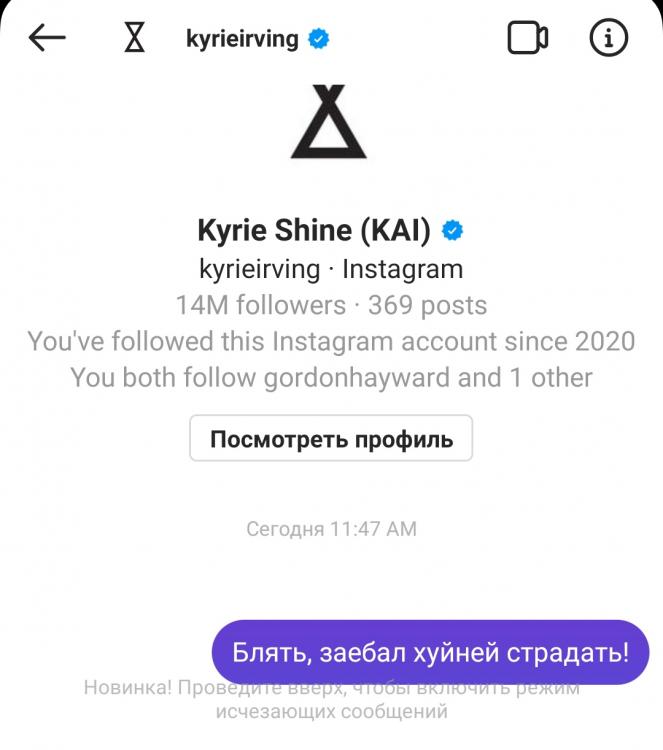
Task: Open conversation info details
Action: click(x=608, y=39)
